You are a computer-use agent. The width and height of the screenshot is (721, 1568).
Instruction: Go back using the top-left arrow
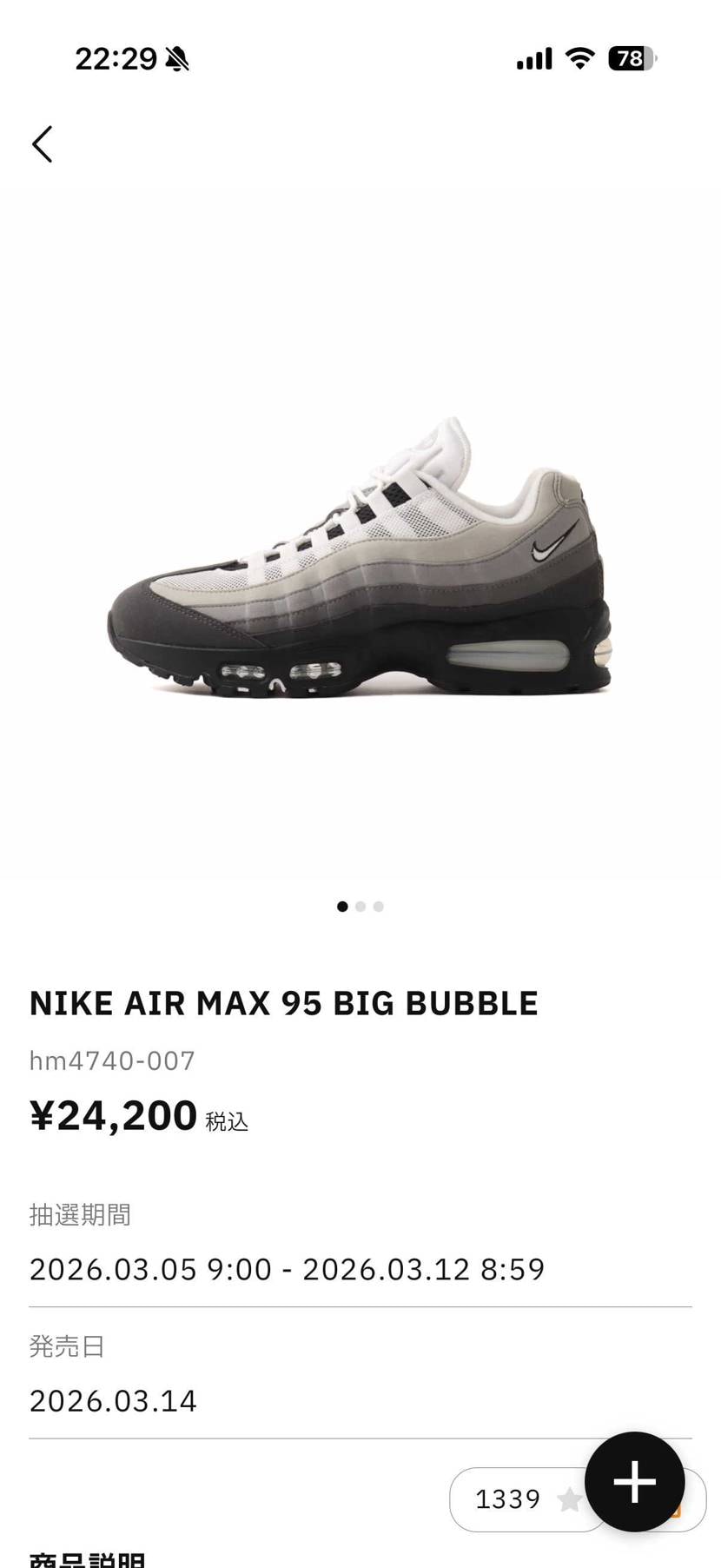click(x=43, y=144)
